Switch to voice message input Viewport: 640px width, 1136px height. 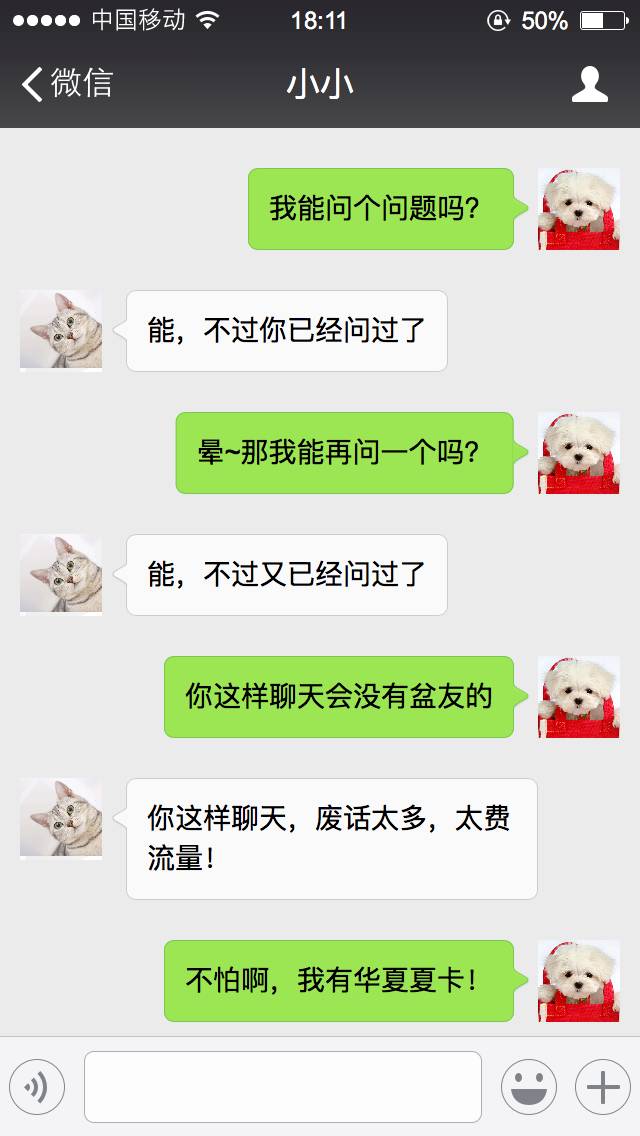(37, 1086)
